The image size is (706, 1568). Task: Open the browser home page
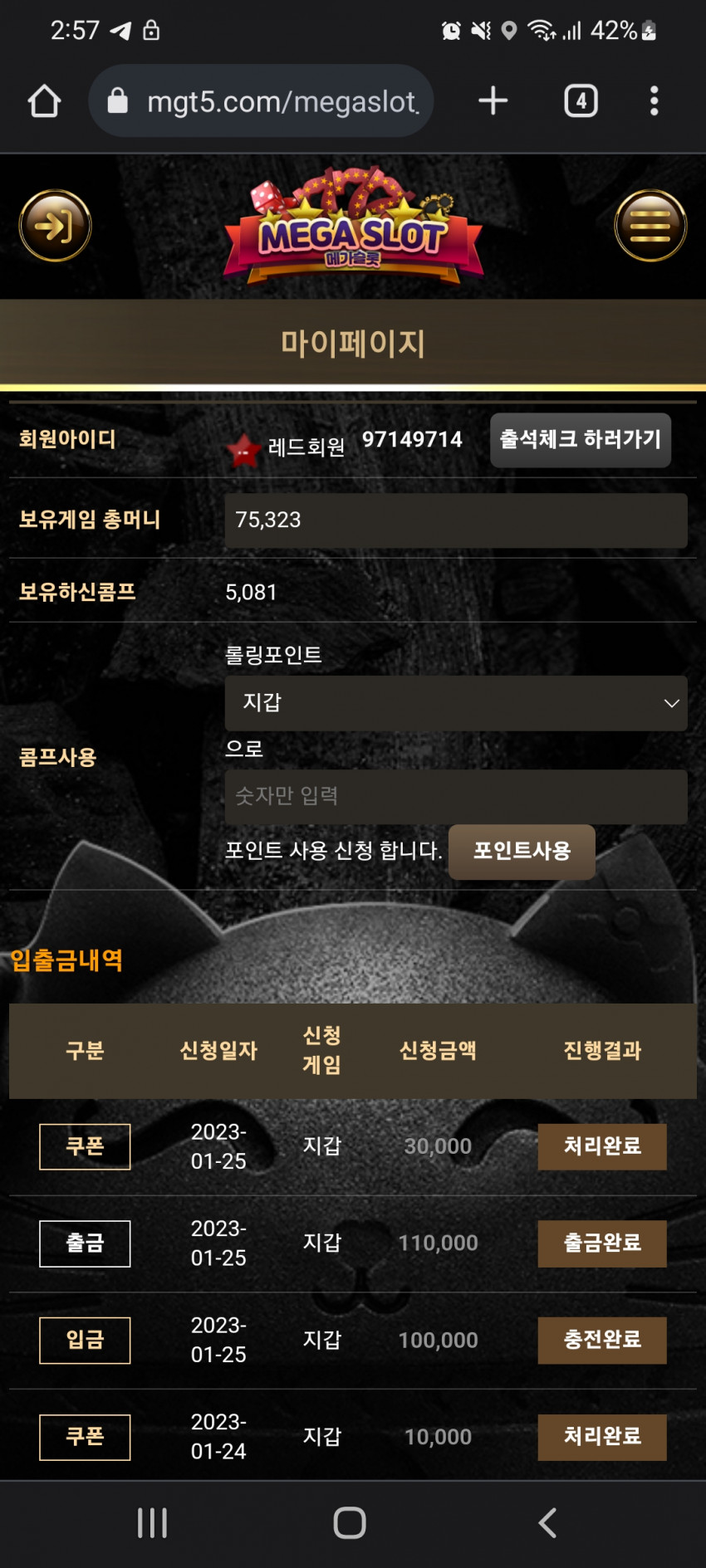click(44, 101)
